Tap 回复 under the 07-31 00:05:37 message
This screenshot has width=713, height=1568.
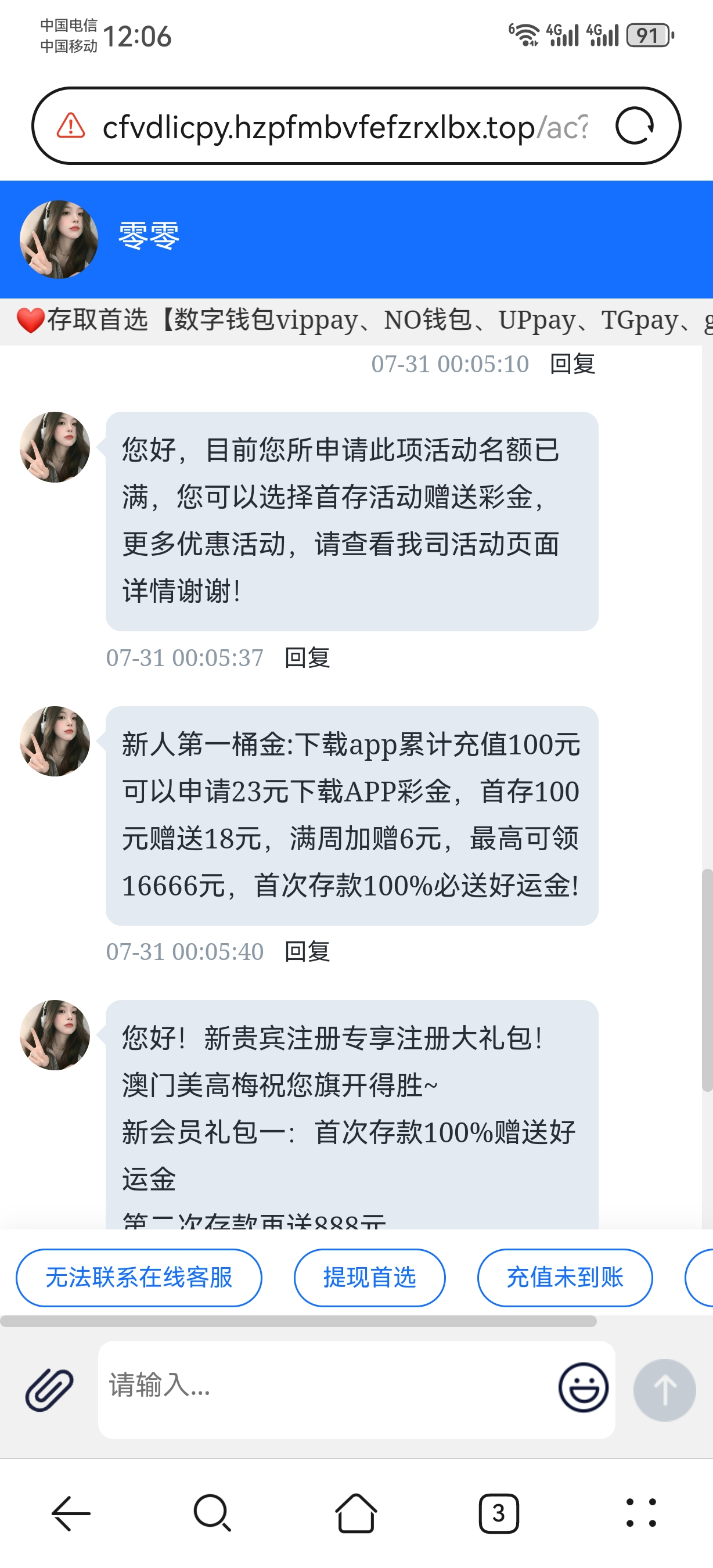[x=307, y=657]
